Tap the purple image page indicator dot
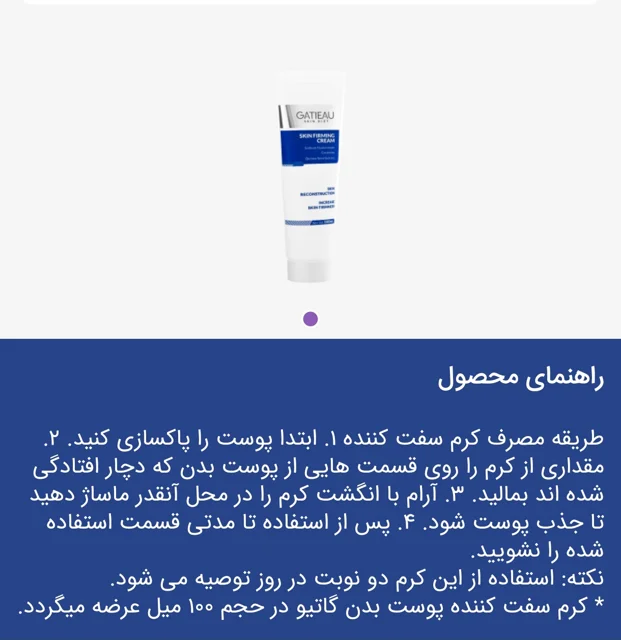The height and width of the screenshot is (640, 621). point(310,319)
